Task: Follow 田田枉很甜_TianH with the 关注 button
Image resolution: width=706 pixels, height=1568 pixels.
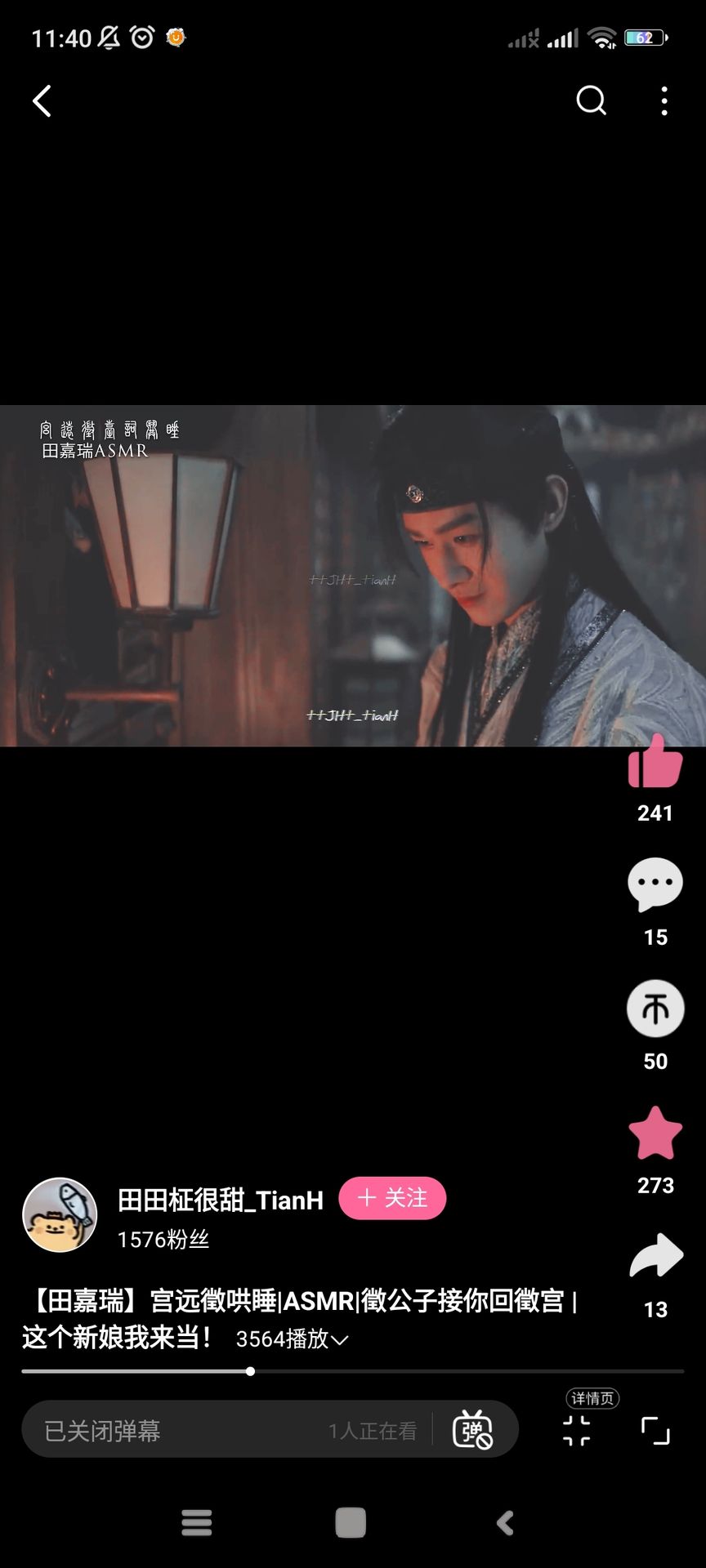Action: (392, 1198)
